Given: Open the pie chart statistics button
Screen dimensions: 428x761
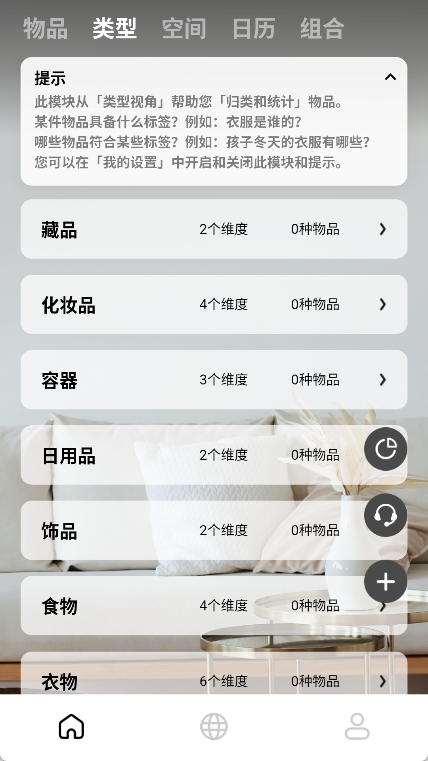Looking at the screenshot, I should coord(386,448).
